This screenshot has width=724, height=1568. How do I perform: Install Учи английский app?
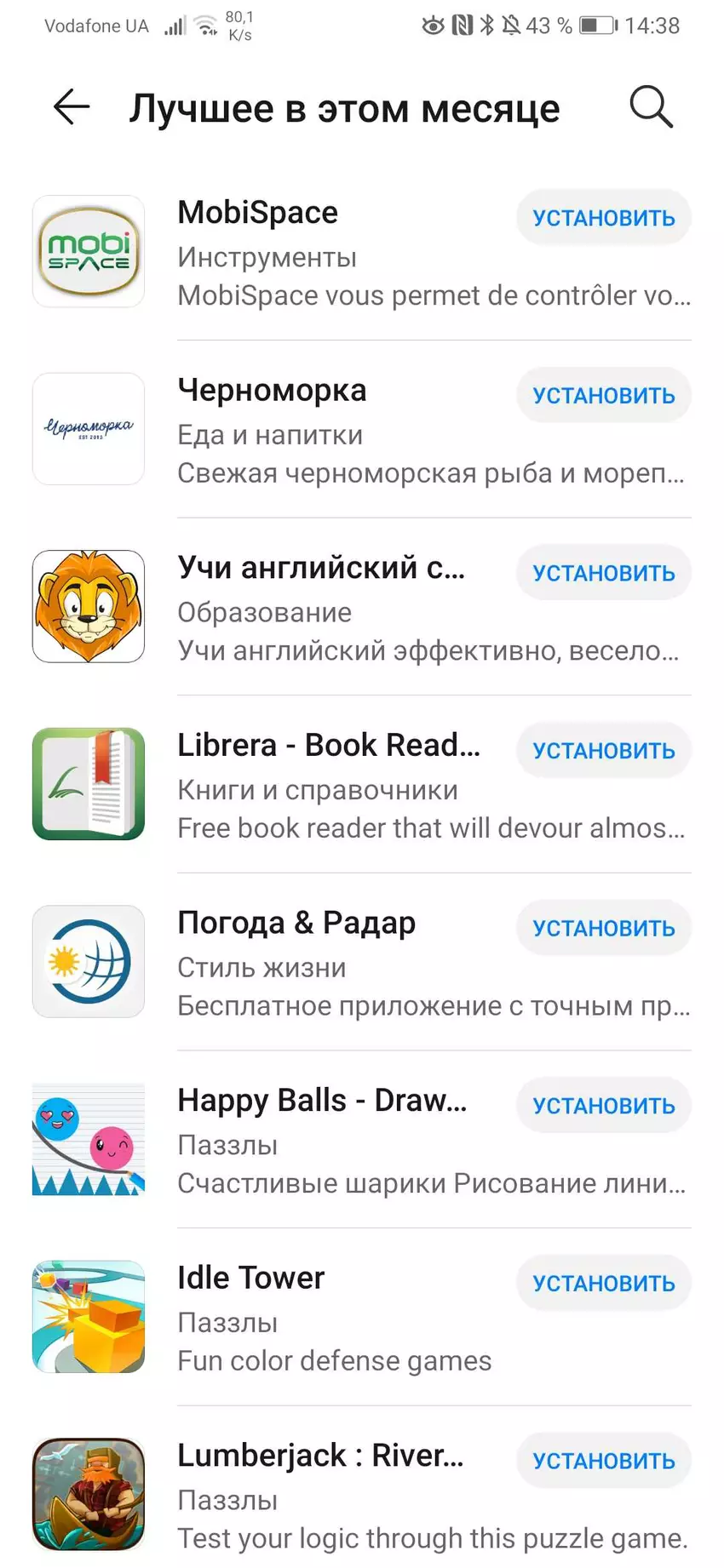click(603, 573)
